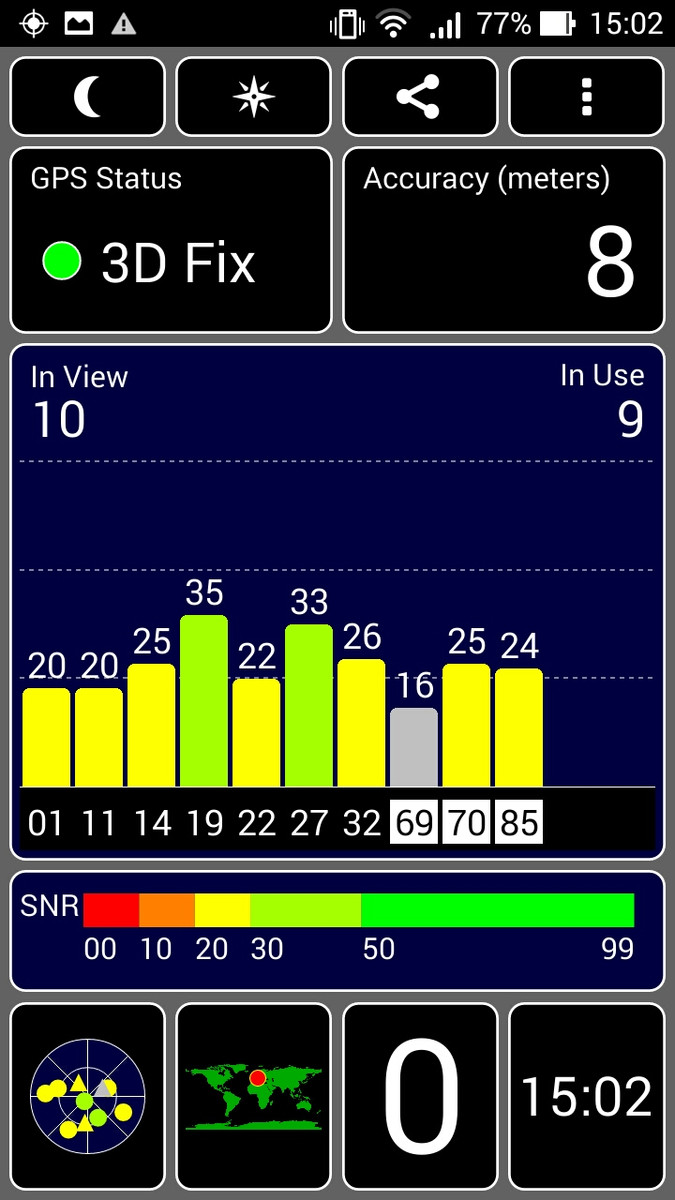Open the speed screen tile showing 0
Image resolution: width=675 pixels, height=1200 pixels.
point(420,1097)
